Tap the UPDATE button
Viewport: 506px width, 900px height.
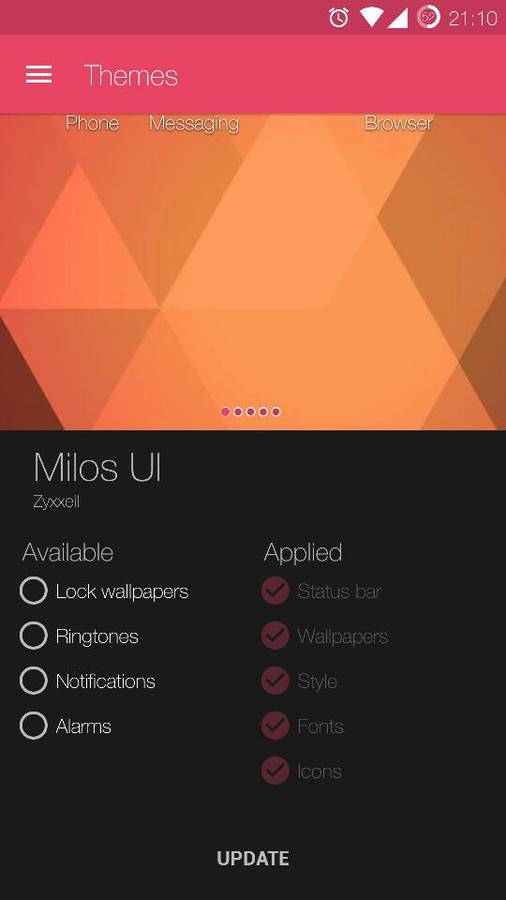pos(253,859)
